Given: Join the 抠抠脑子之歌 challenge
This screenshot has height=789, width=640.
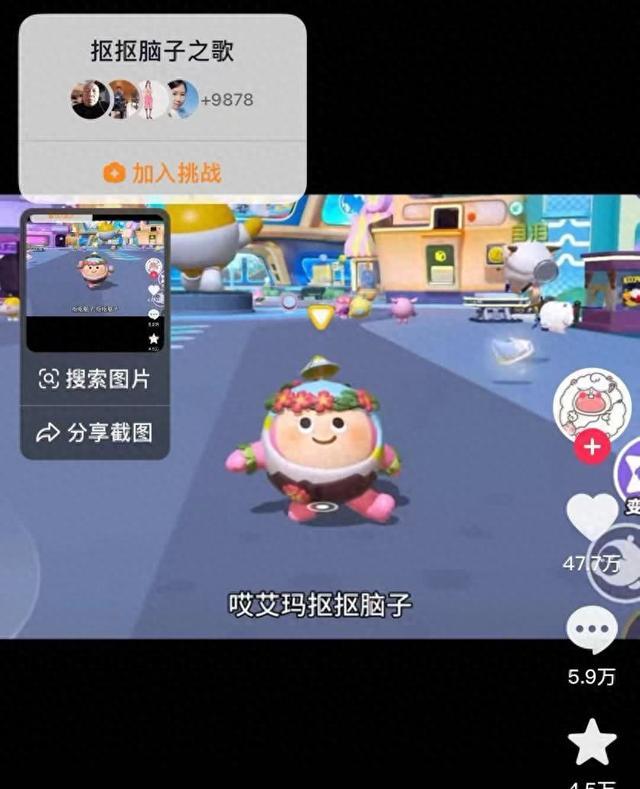Looking at the screenshot, I should 162,173.
